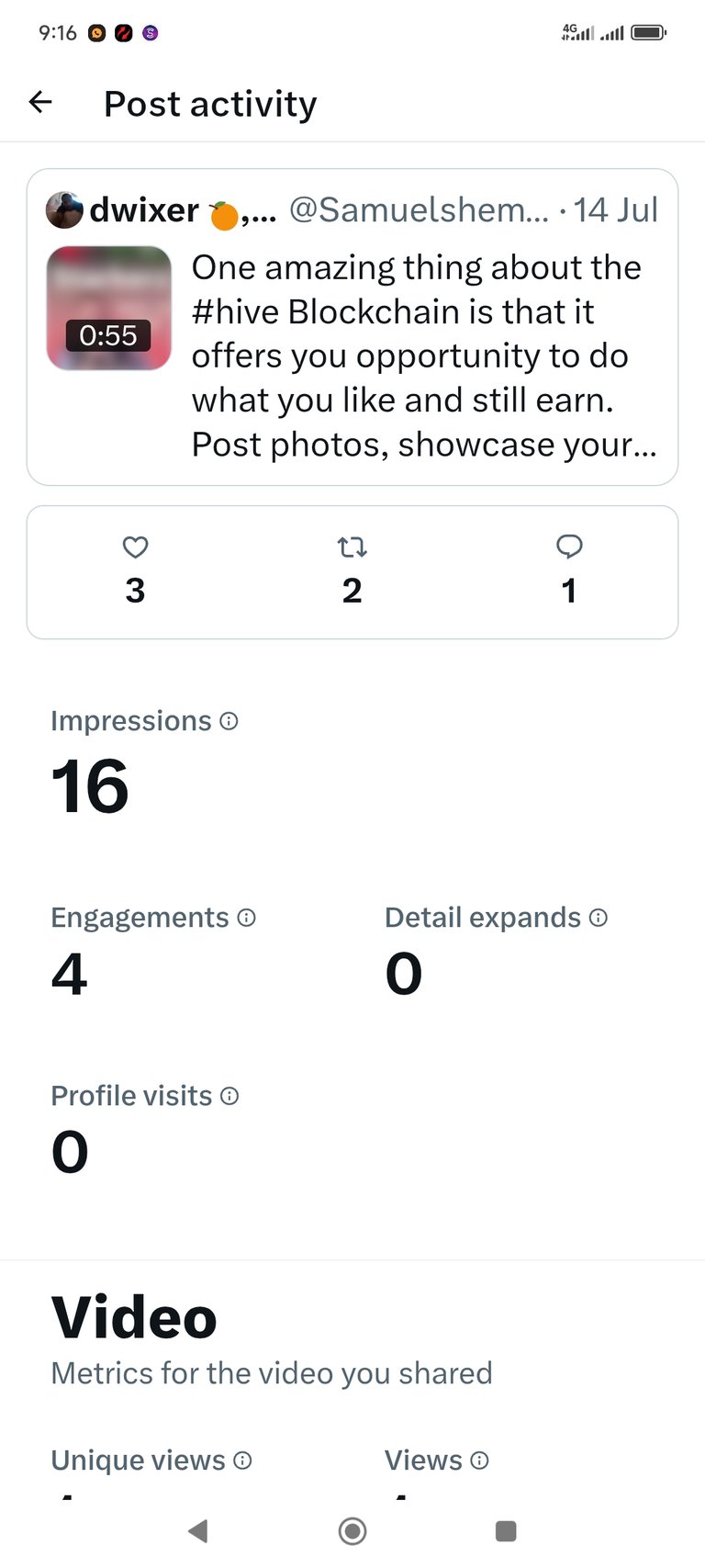Show info about Engagements

coord(246,917)
